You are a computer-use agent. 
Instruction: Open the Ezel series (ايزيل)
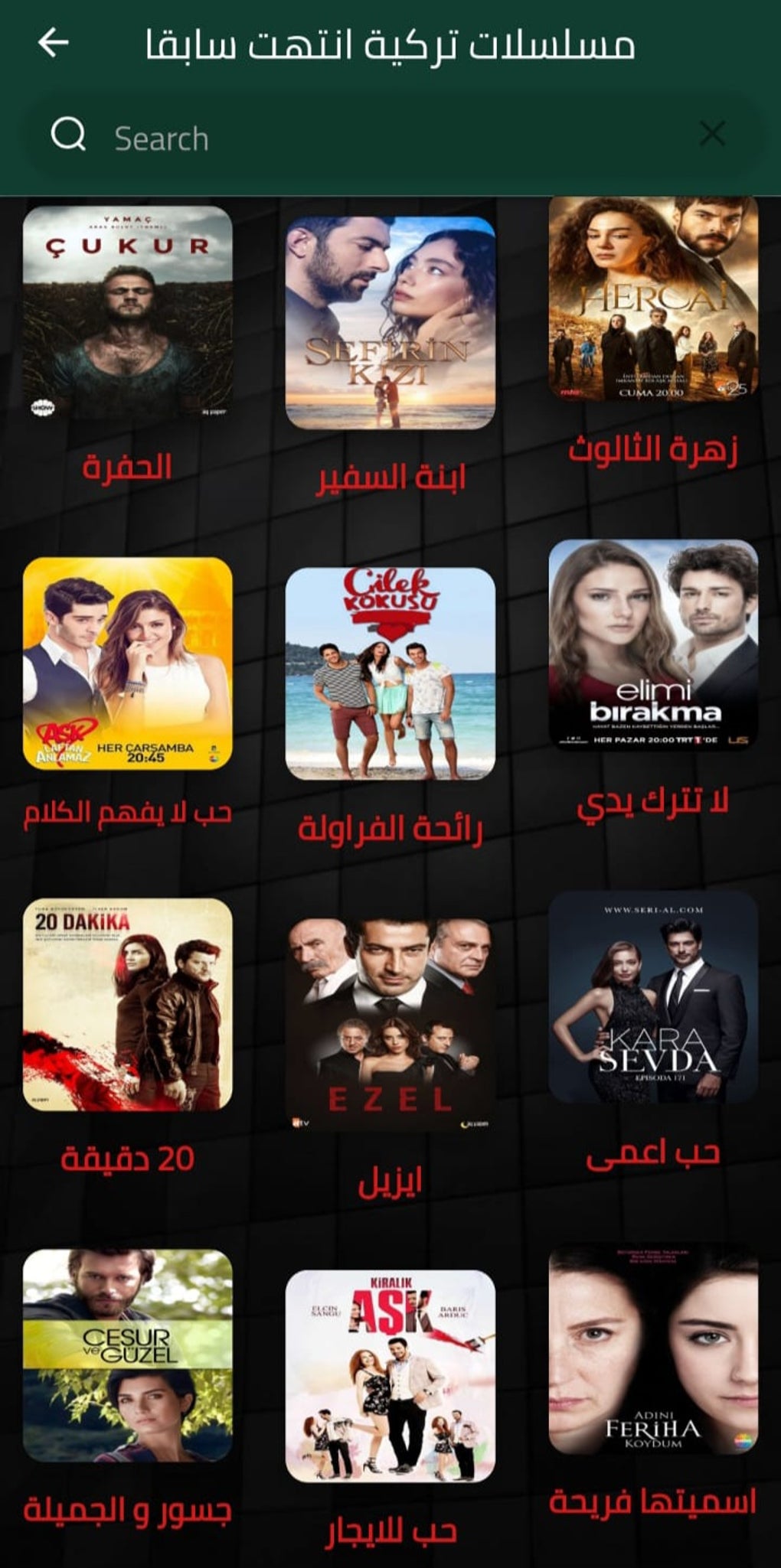click(390, 1024)
